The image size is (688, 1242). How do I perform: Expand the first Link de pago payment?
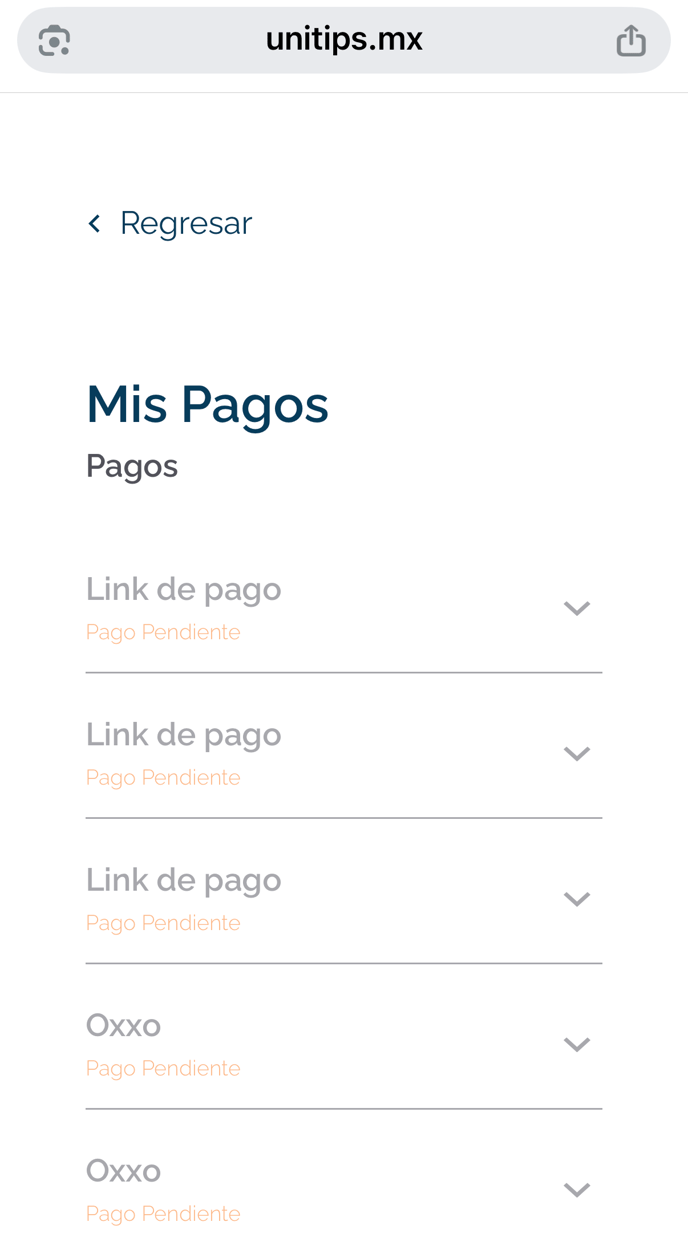pos(576,608)
